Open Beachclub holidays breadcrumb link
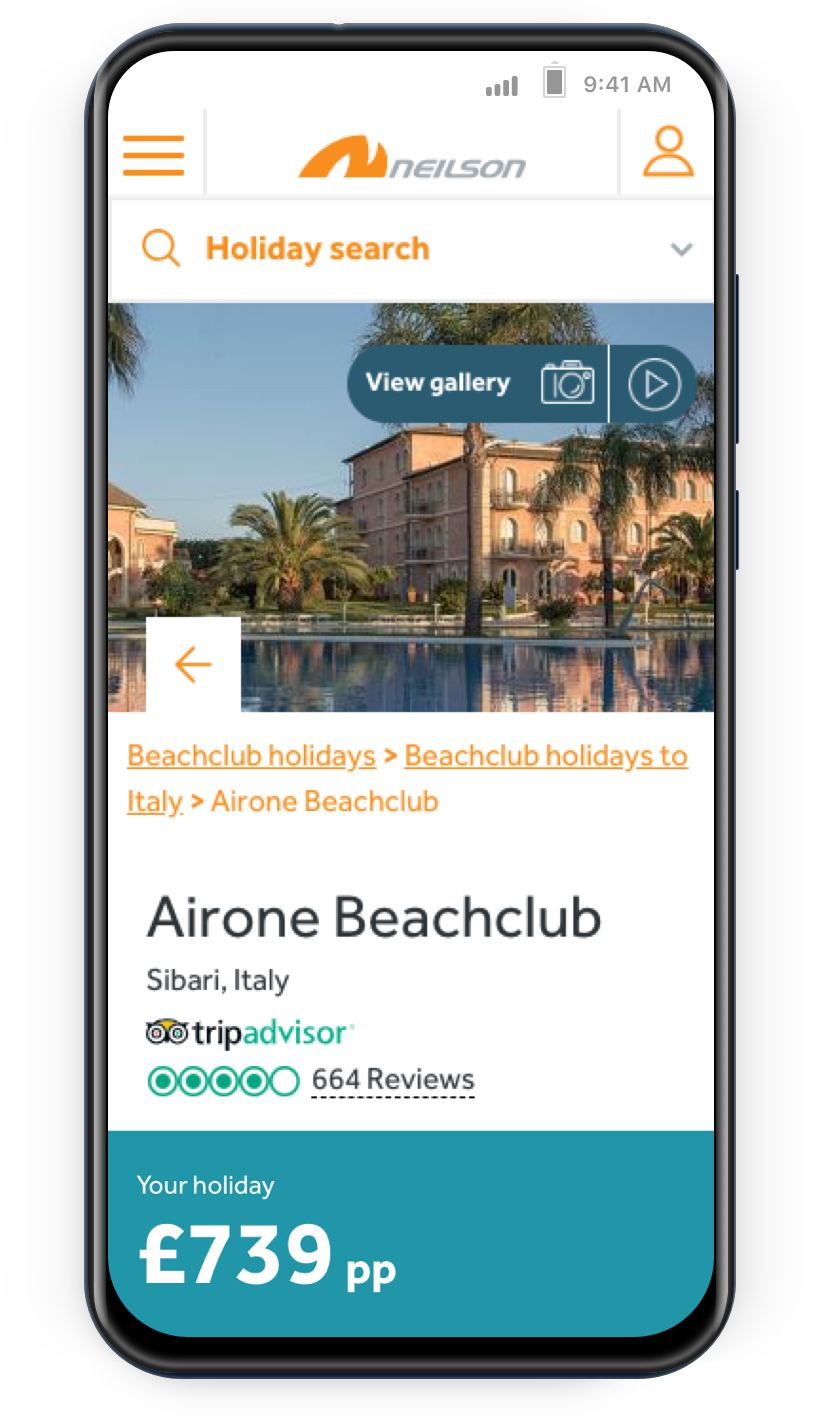 [x=251, y=756]
